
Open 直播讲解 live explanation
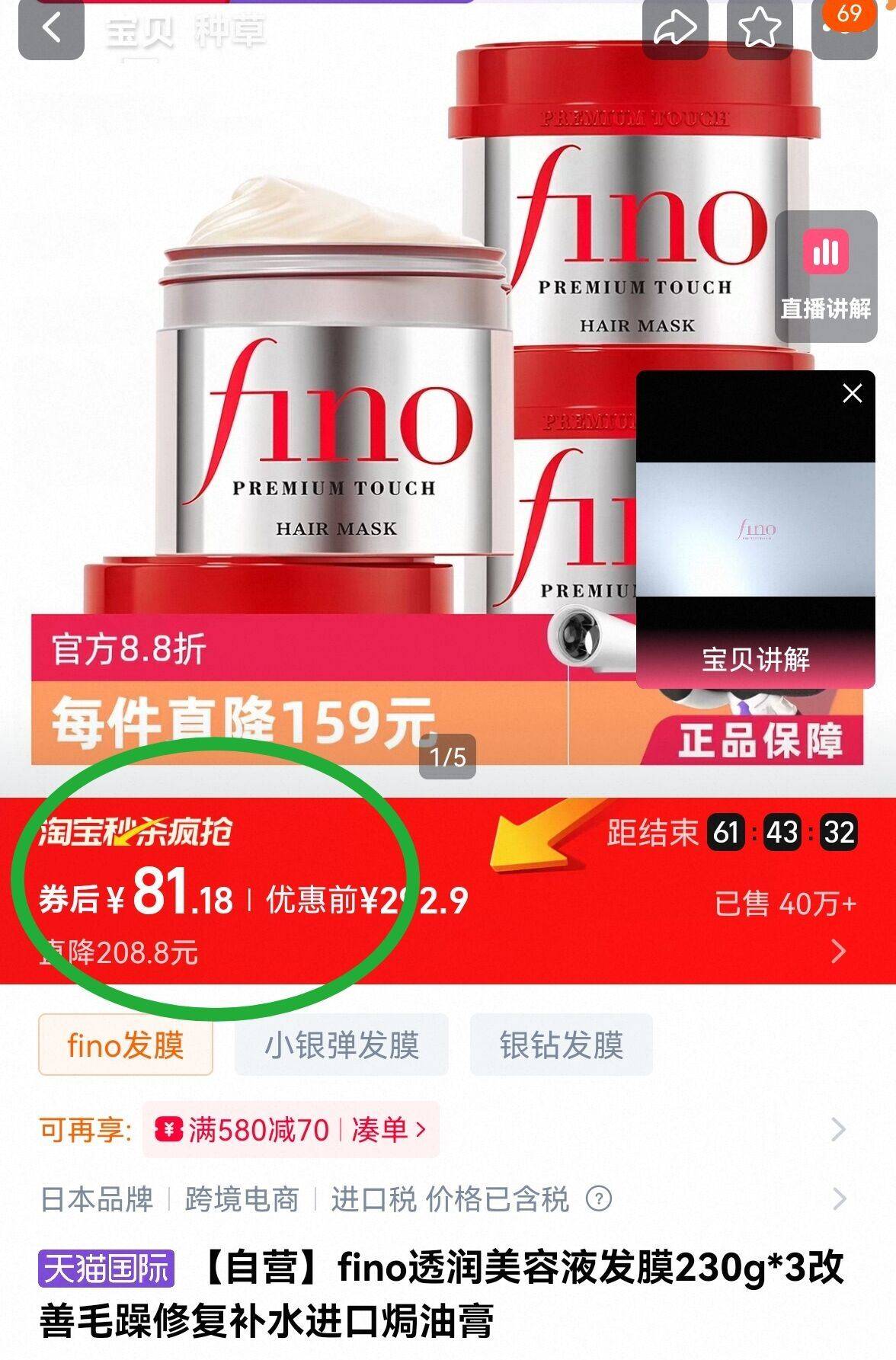826,277
